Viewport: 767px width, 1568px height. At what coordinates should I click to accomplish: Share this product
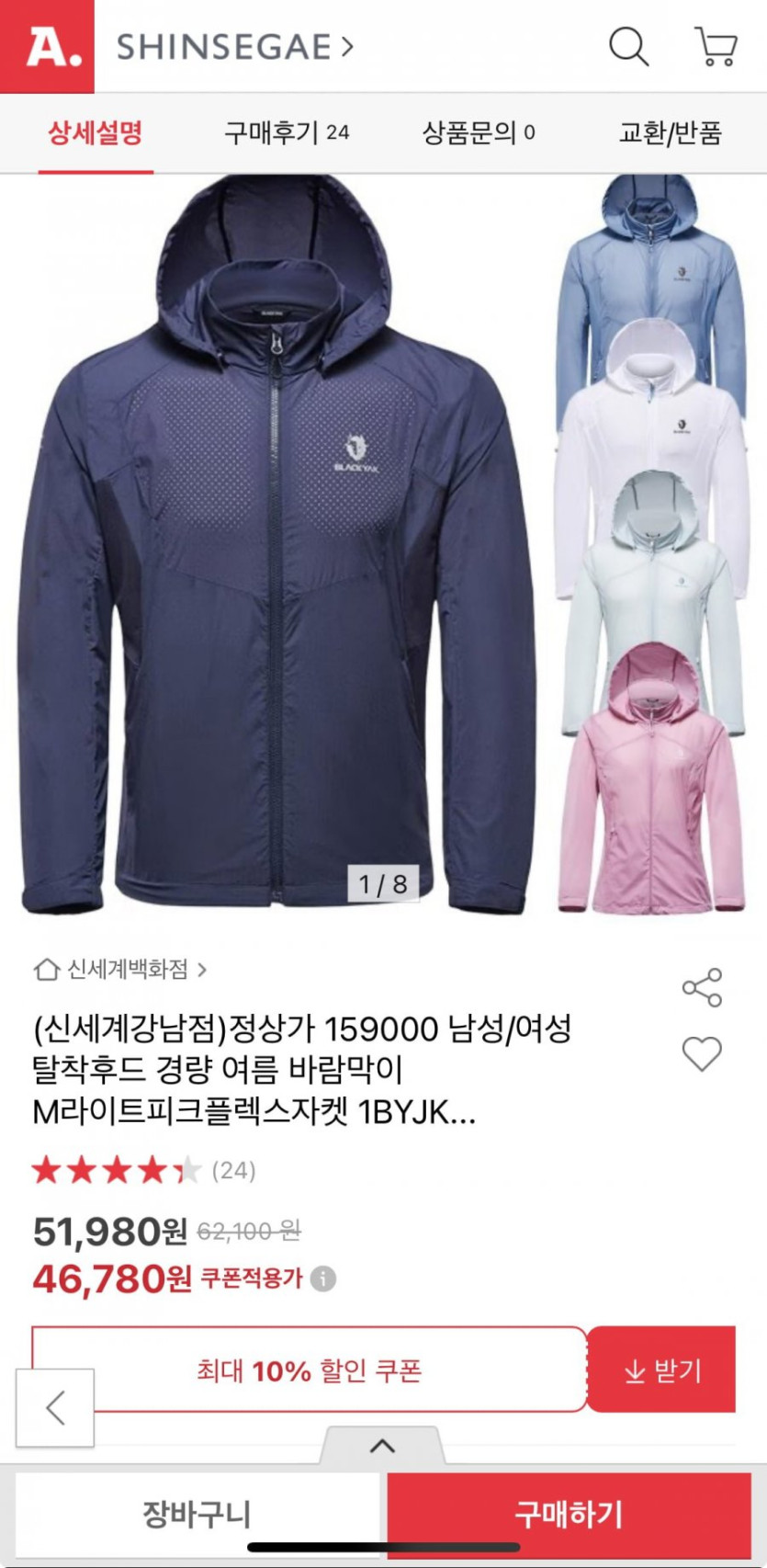(x=702, y=988)
